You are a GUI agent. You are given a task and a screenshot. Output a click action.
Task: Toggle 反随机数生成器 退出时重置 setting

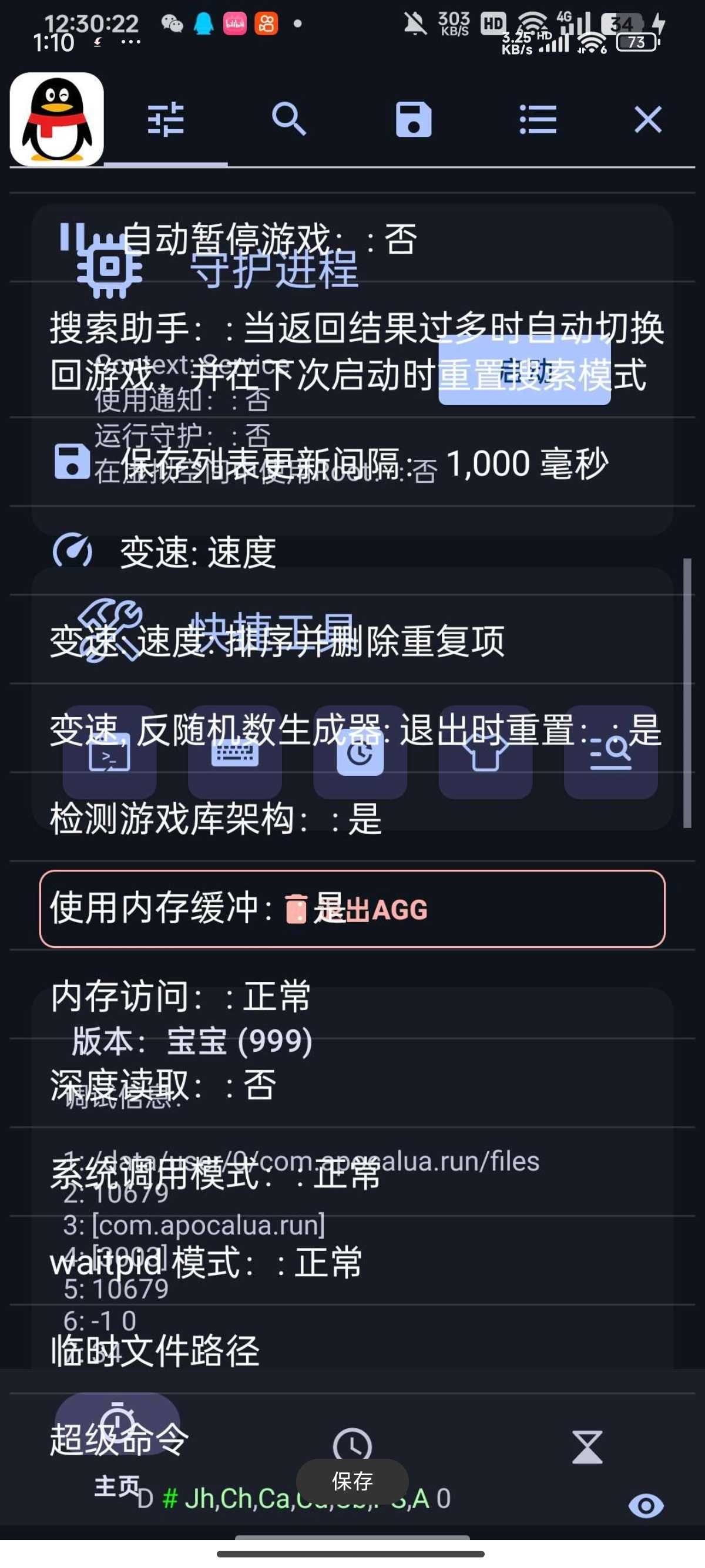tap(352, 729)
